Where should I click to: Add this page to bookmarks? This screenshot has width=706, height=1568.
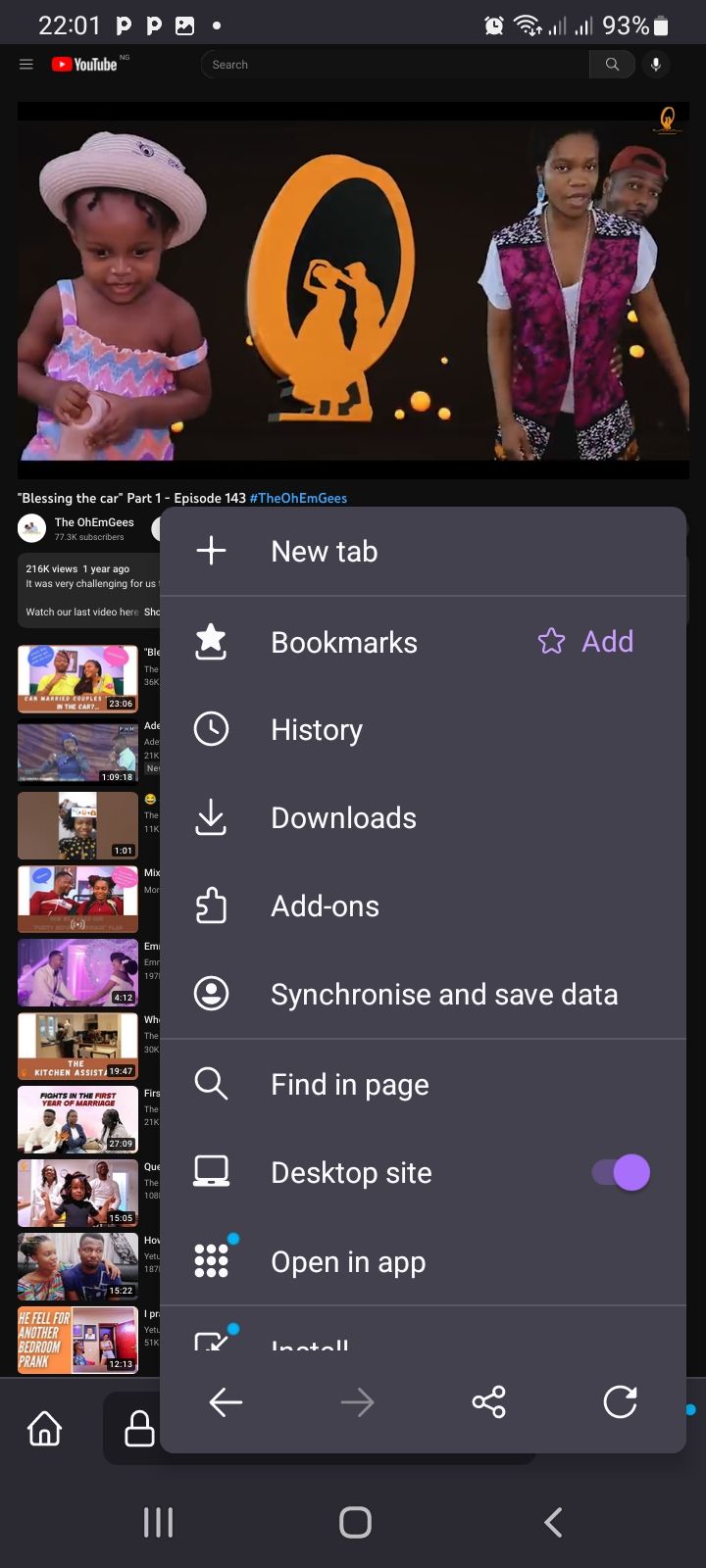pyautogui.click(x=586, y=642)
